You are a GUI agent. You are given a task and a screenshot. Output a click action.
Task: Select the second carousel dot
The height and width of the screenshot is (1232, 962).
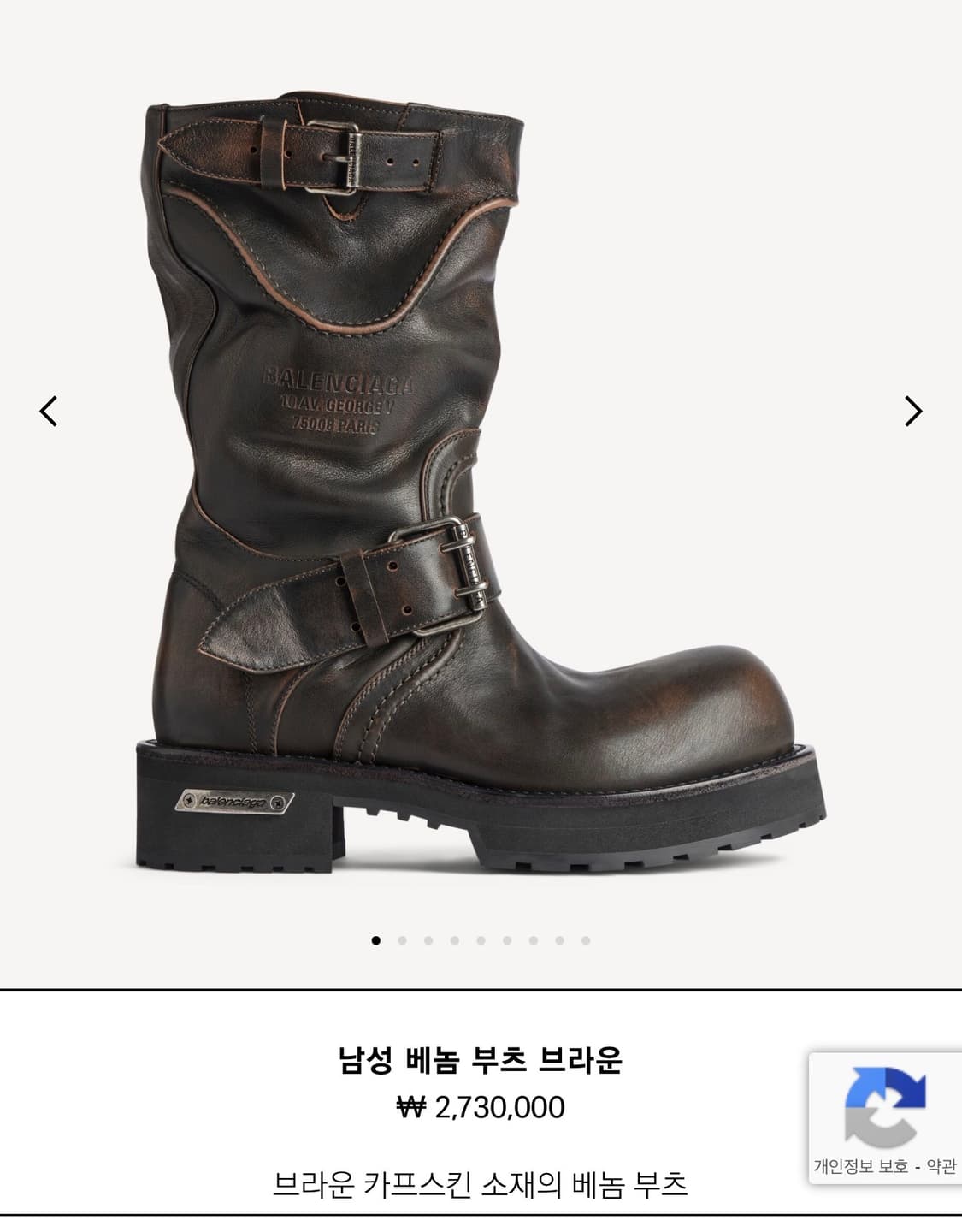pyautogui.click(x=402, y=939)
